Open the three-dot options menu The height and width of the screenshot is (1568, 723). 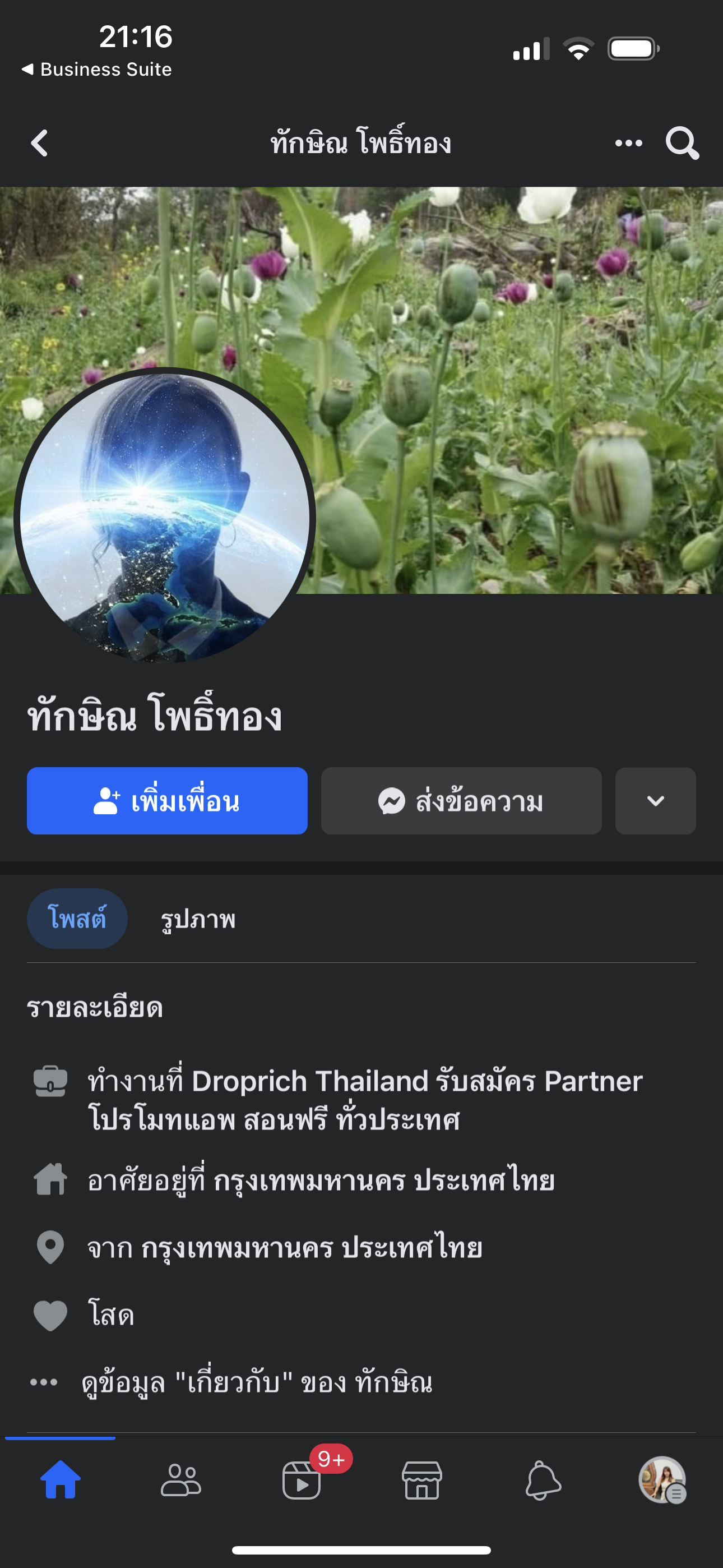click(628, 143)
